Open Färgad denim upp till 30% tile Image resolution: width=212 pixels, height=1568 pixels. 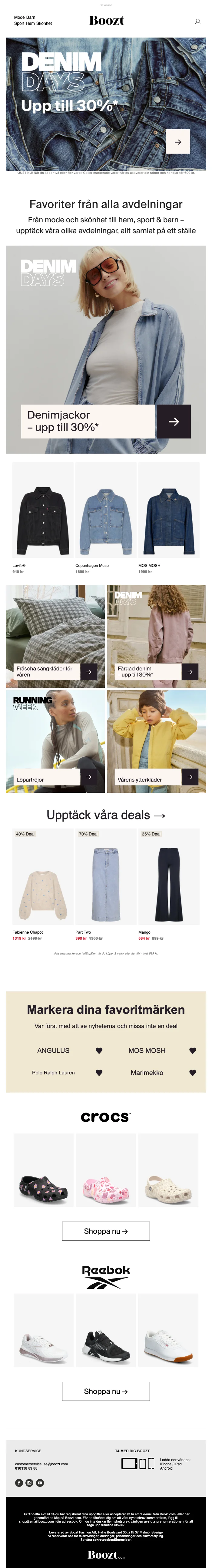(157, 636)
